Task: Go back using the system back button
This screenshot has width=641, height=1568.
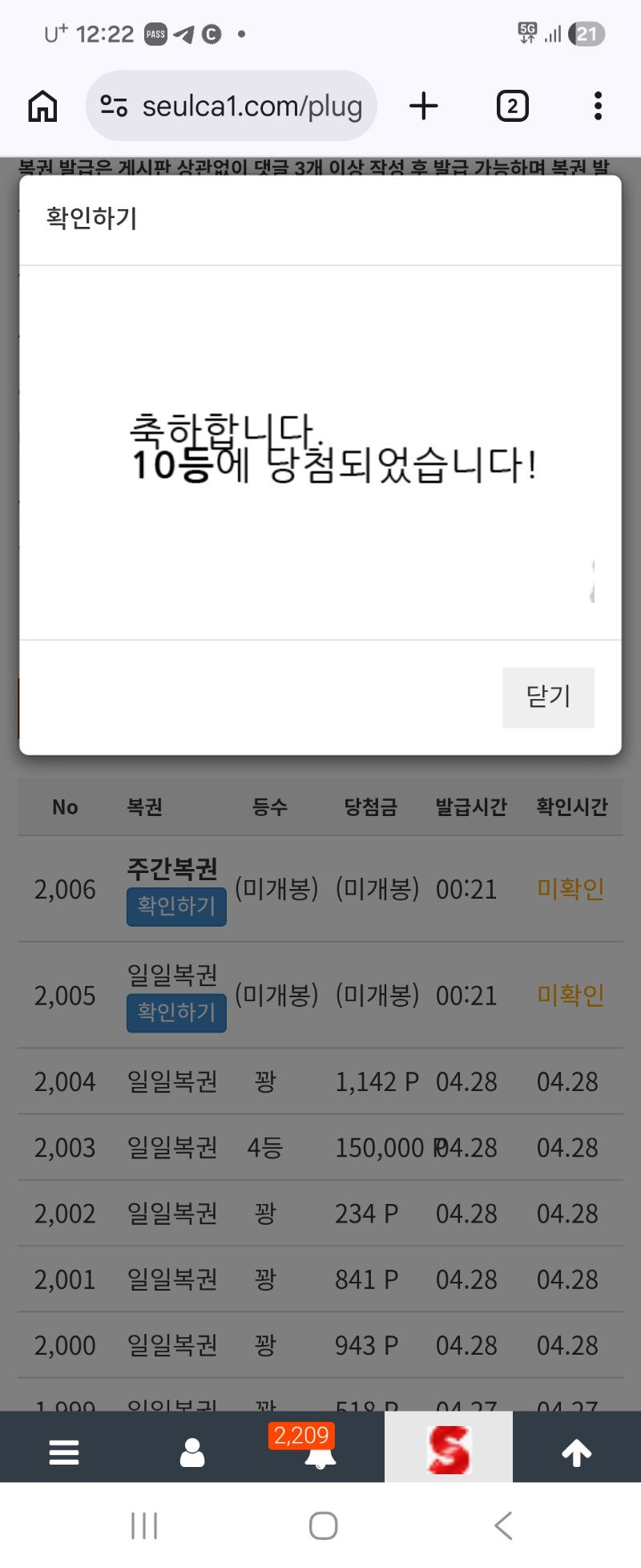Action: (503, 1526)
